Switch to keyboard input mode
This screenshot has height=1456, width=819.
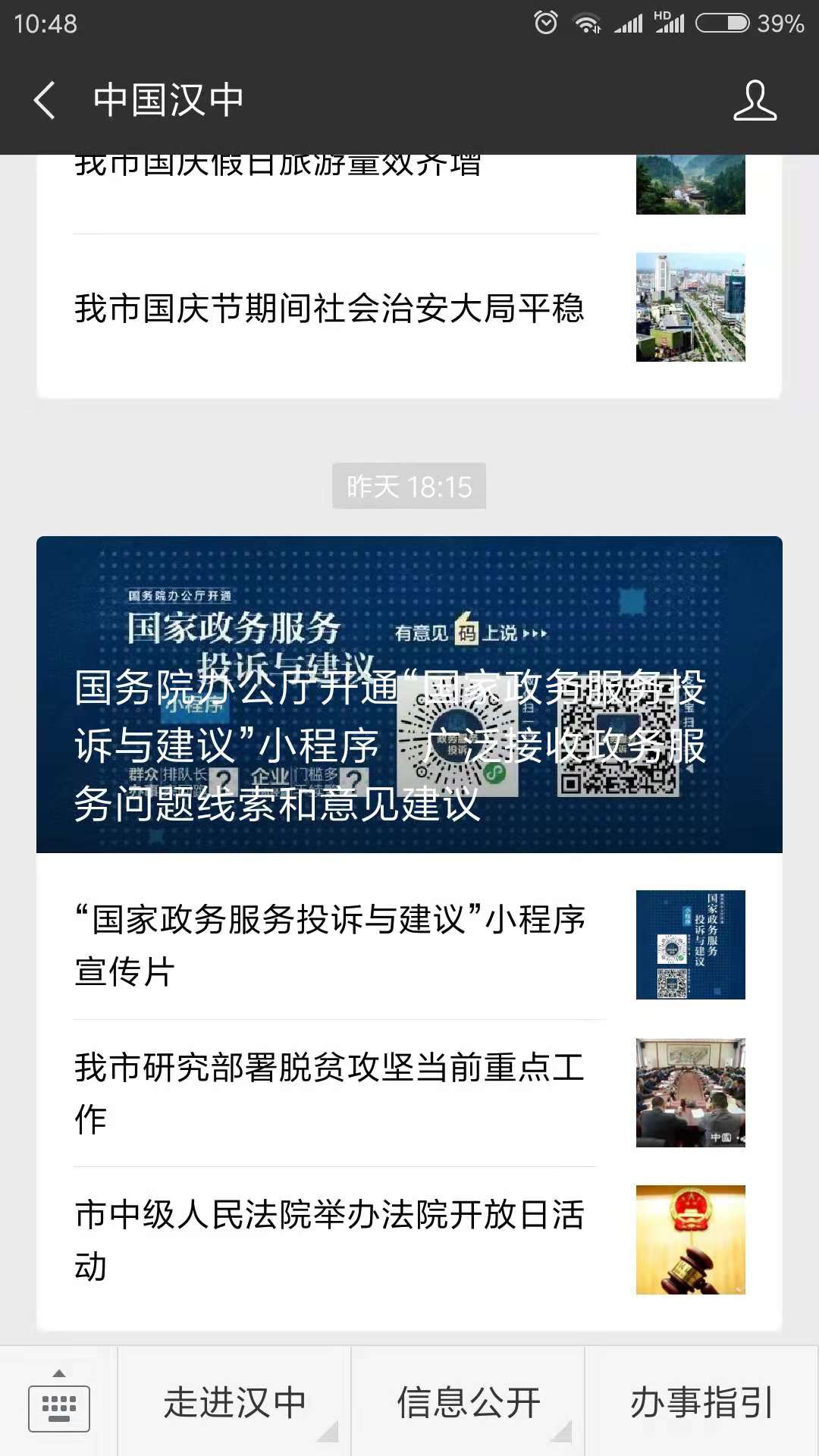59,1403
